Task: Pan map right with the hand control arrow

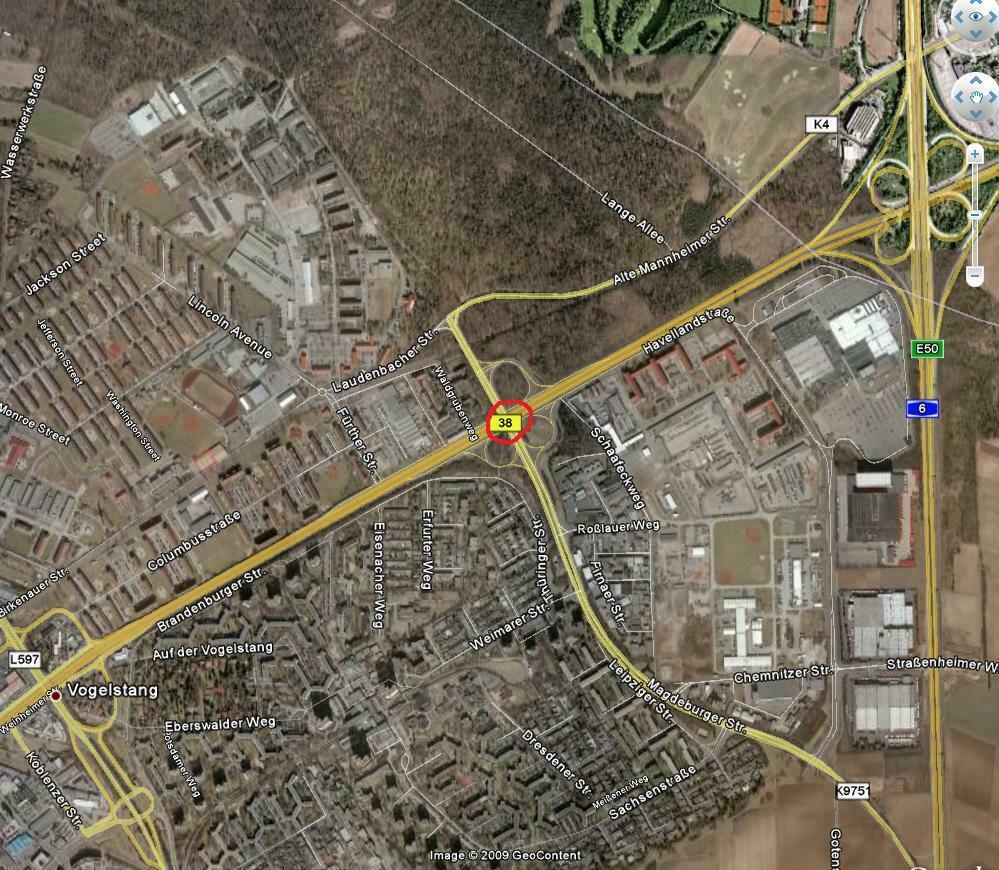Action: [993, 97]
